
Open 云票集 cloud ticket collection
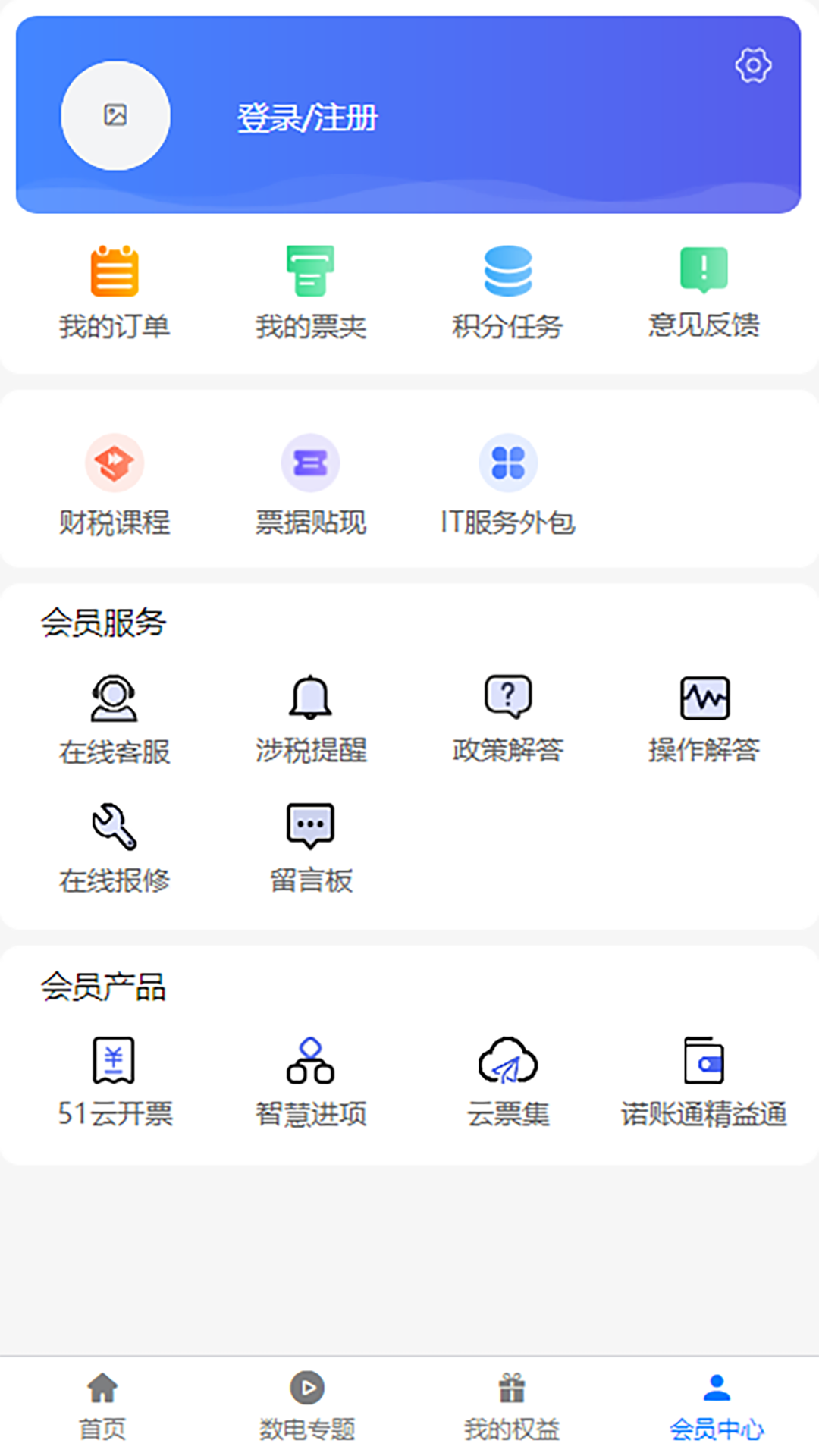click(x=508, y=1081)
